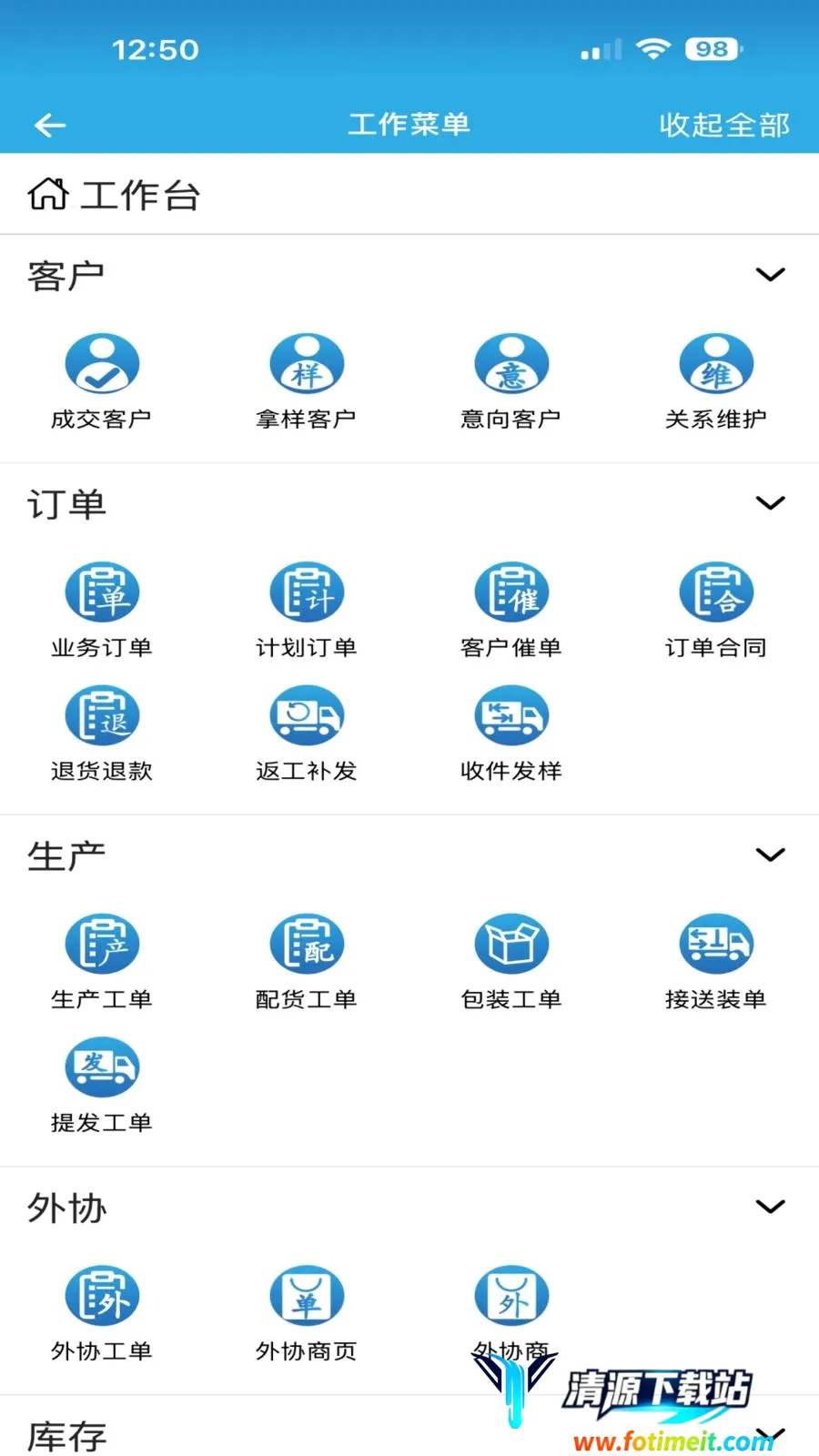Collapse the 生产 section chevron

coord(770,854)
